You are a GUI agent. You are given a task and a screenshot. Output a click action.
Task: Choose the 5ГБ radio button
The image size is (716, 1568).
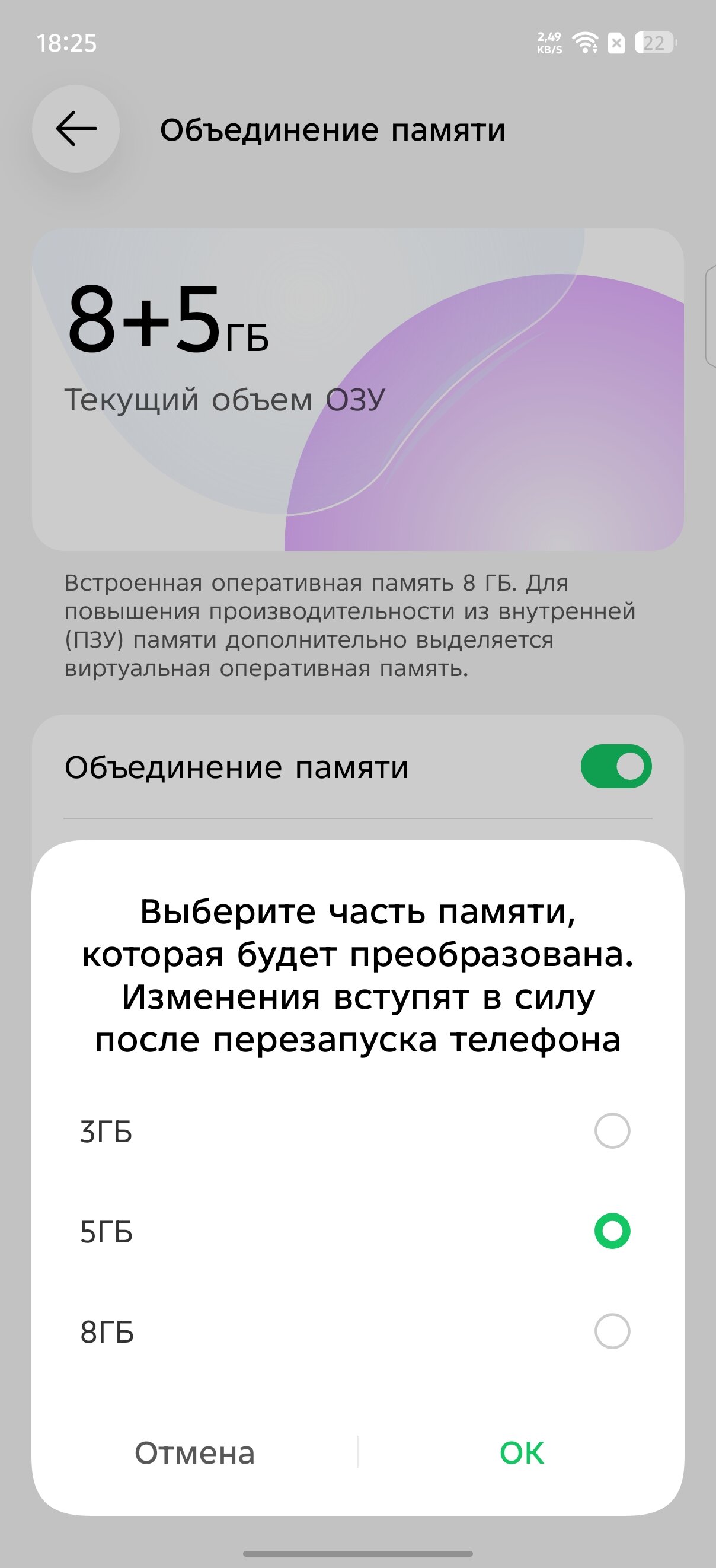point(611,1231)
